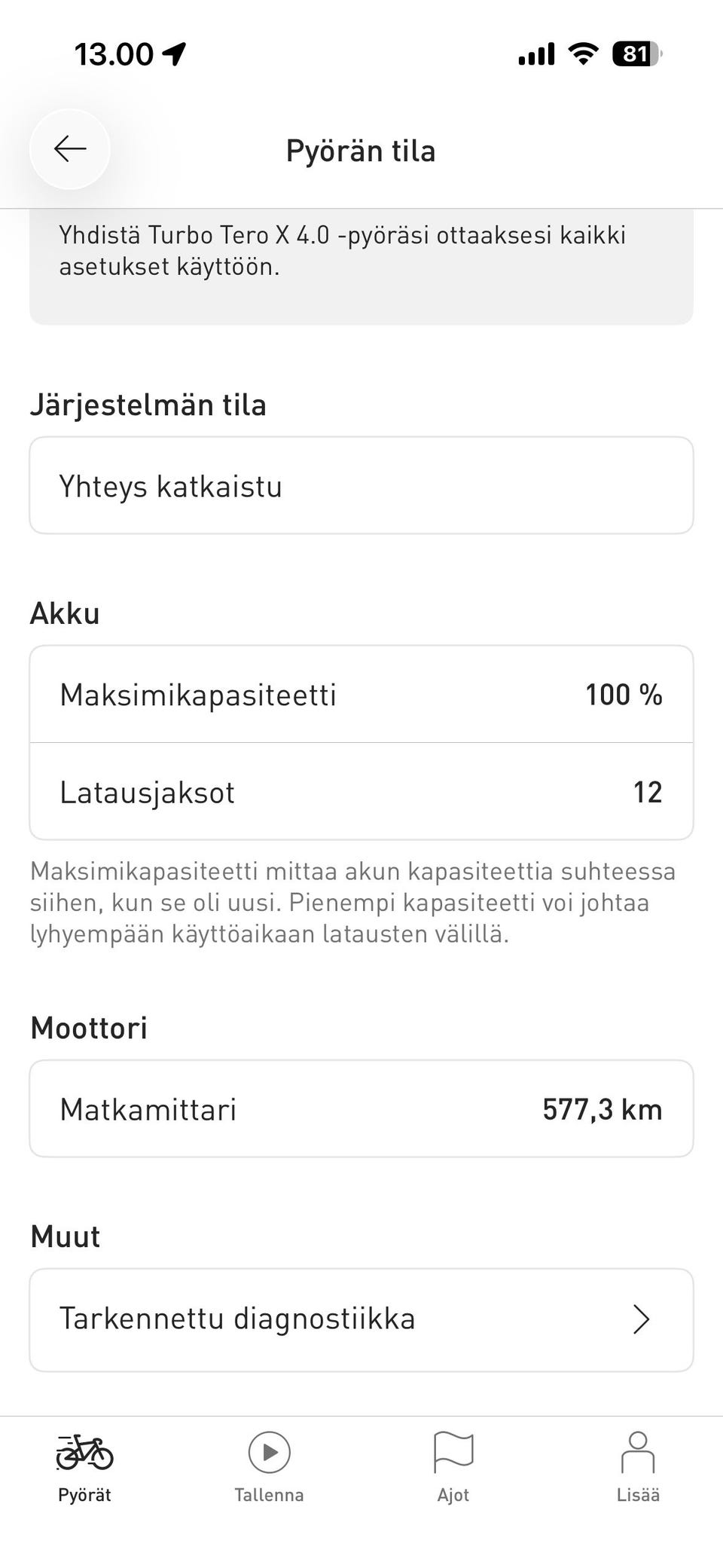Screen dimensions: 723x1568
Task: Tap the location arrow next to the clock
Action: click(173, 53)
